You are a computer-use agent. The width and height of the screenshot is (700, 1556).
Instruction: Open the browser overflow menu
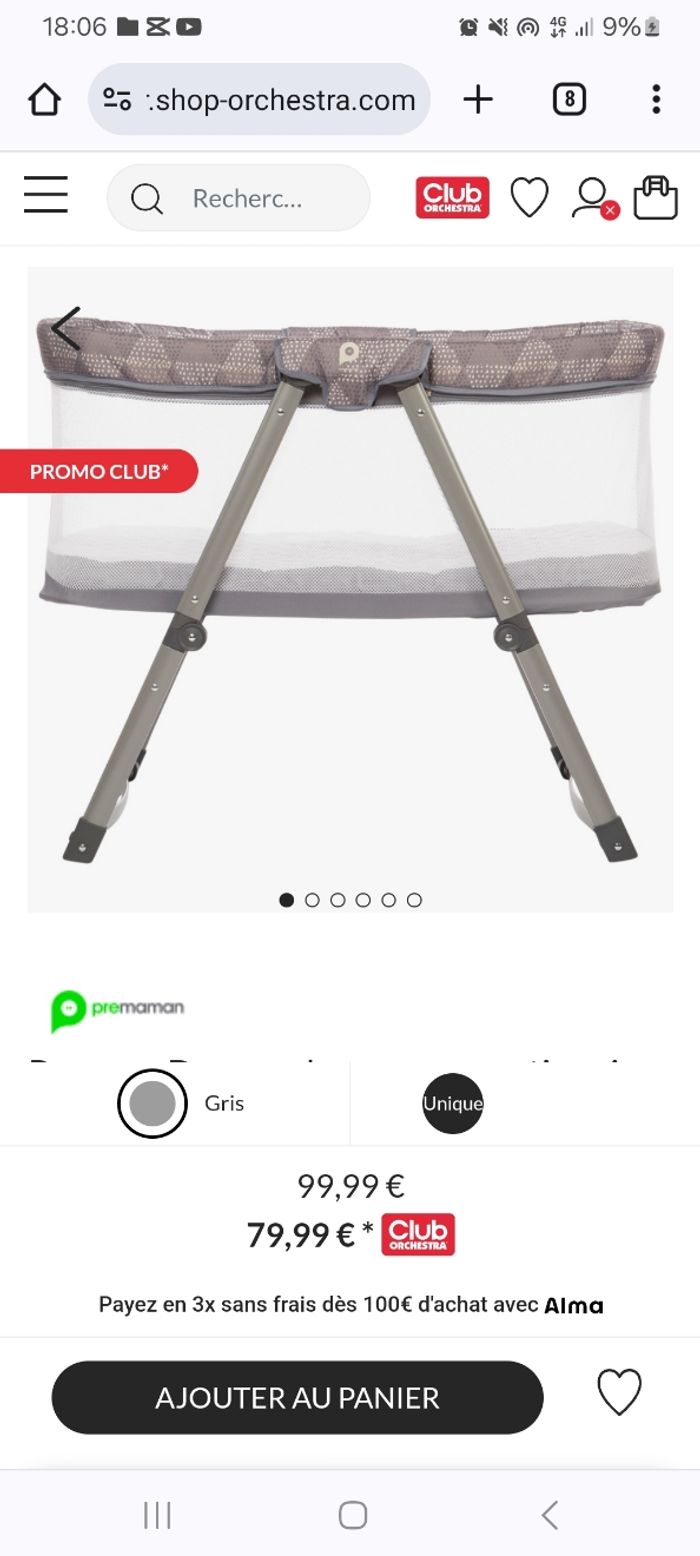(x=656, y=99)
